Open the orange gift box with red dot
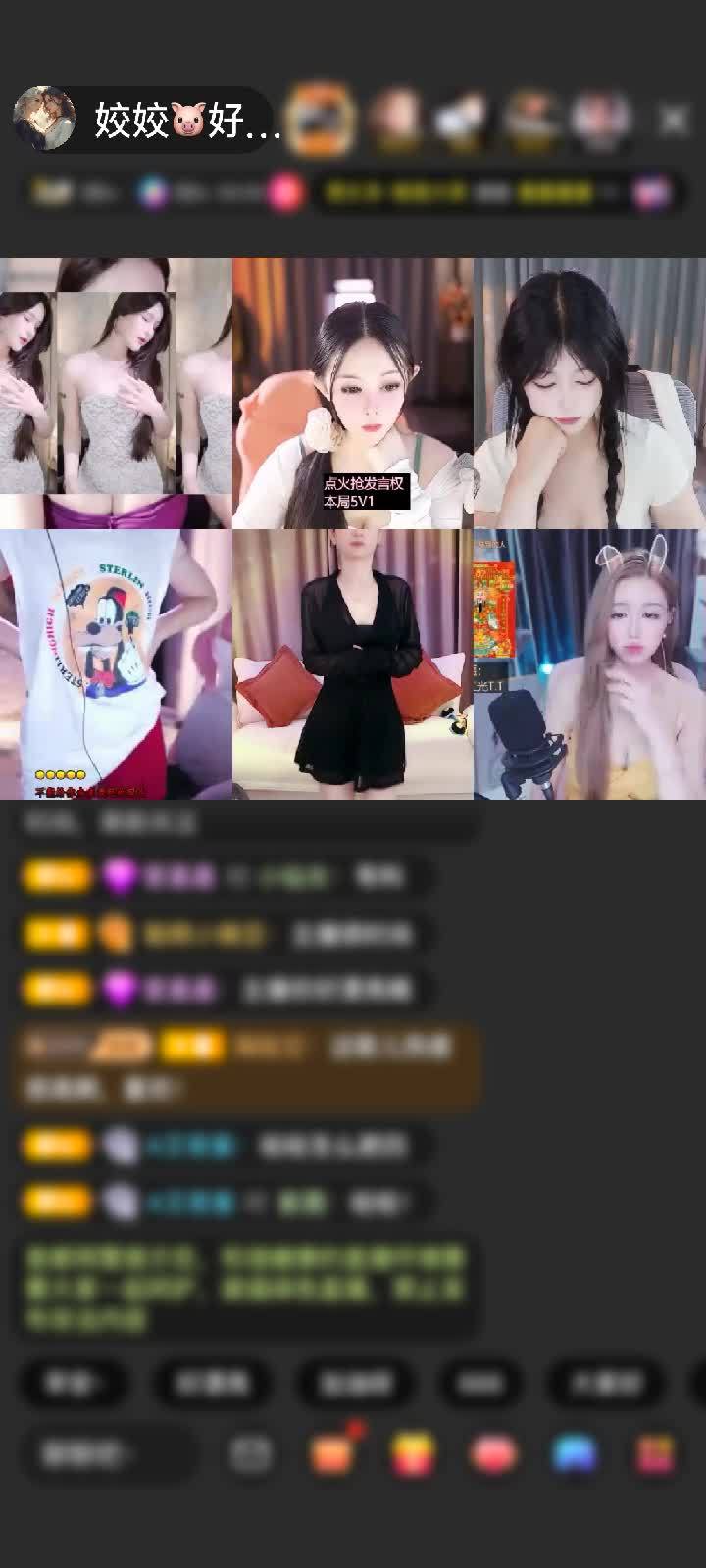 tap(332, 1454)
